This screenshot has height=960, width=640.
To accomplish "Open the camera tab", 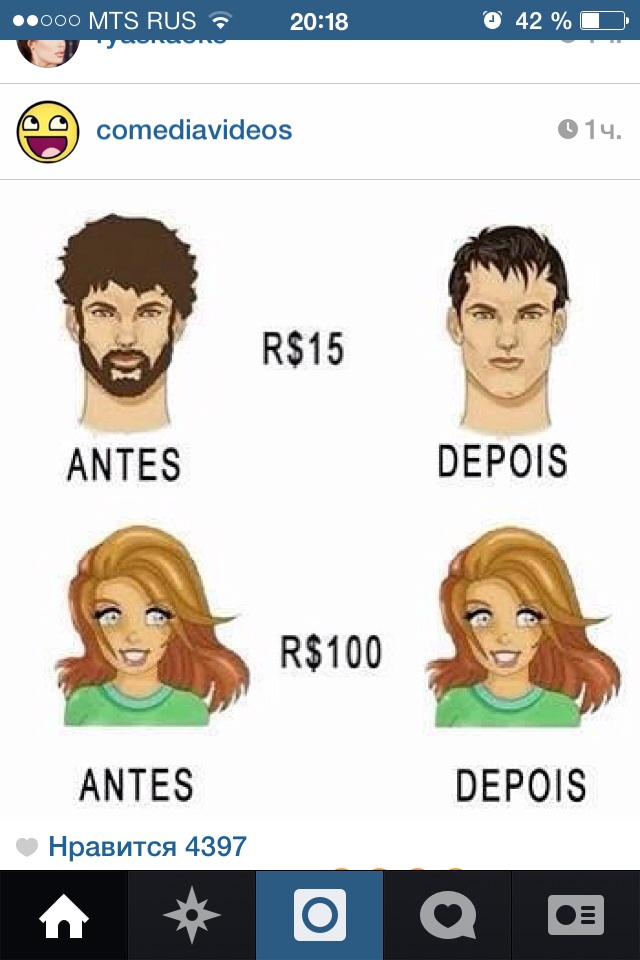I will click(x=319, y=915).
